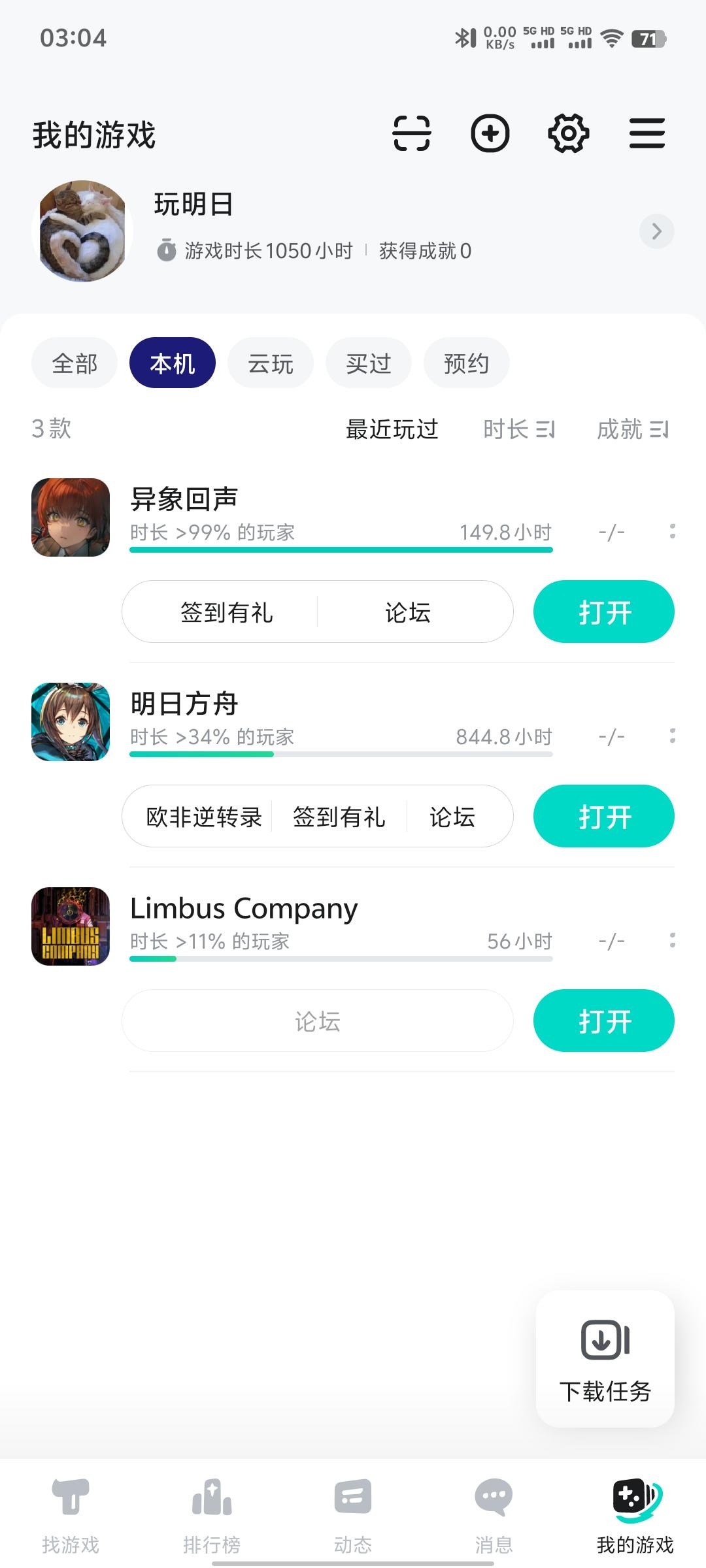Open the game scan icon
This screenshot has width=706, height=1568.
[x=412, y=133]
